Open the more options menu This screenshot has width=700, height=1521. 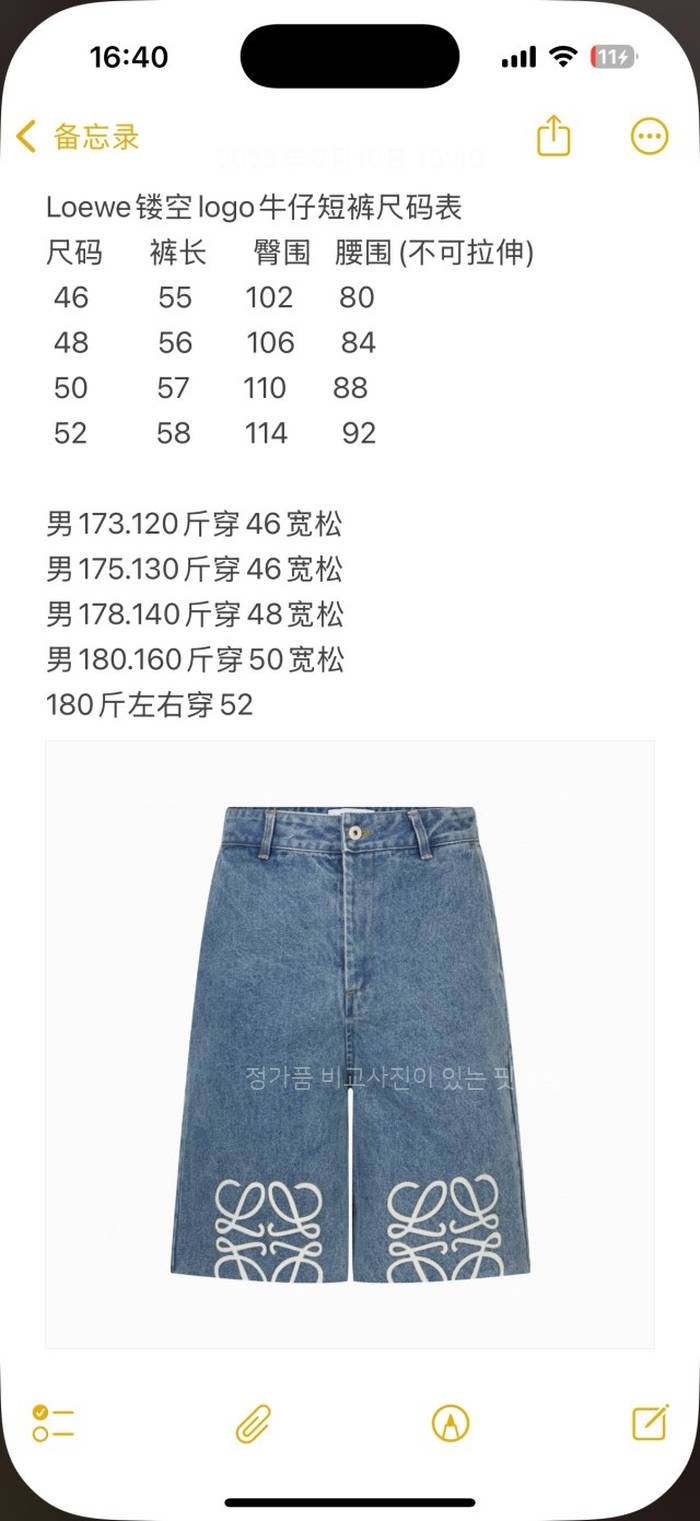pos(649,137)
